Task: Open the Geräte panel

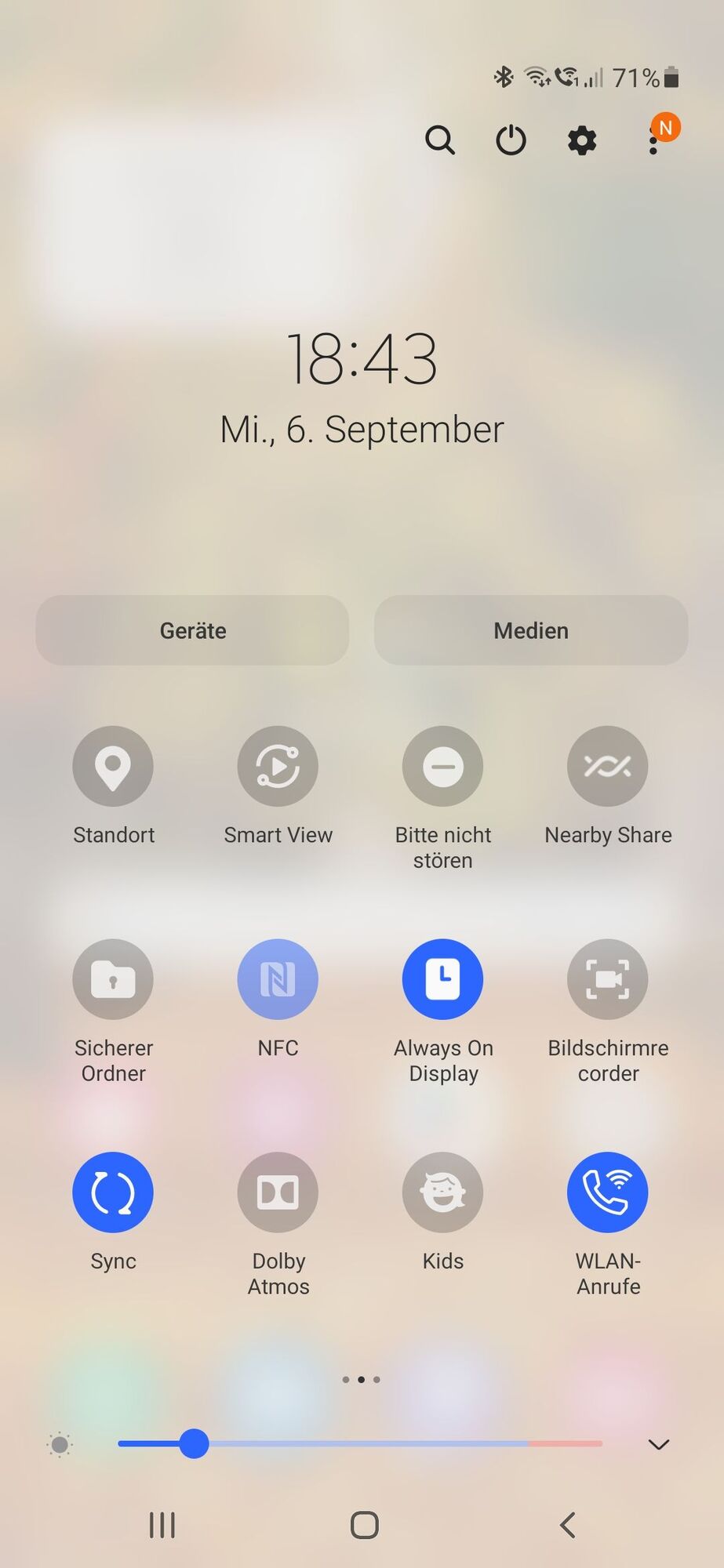Action: (x=192, y=630)
